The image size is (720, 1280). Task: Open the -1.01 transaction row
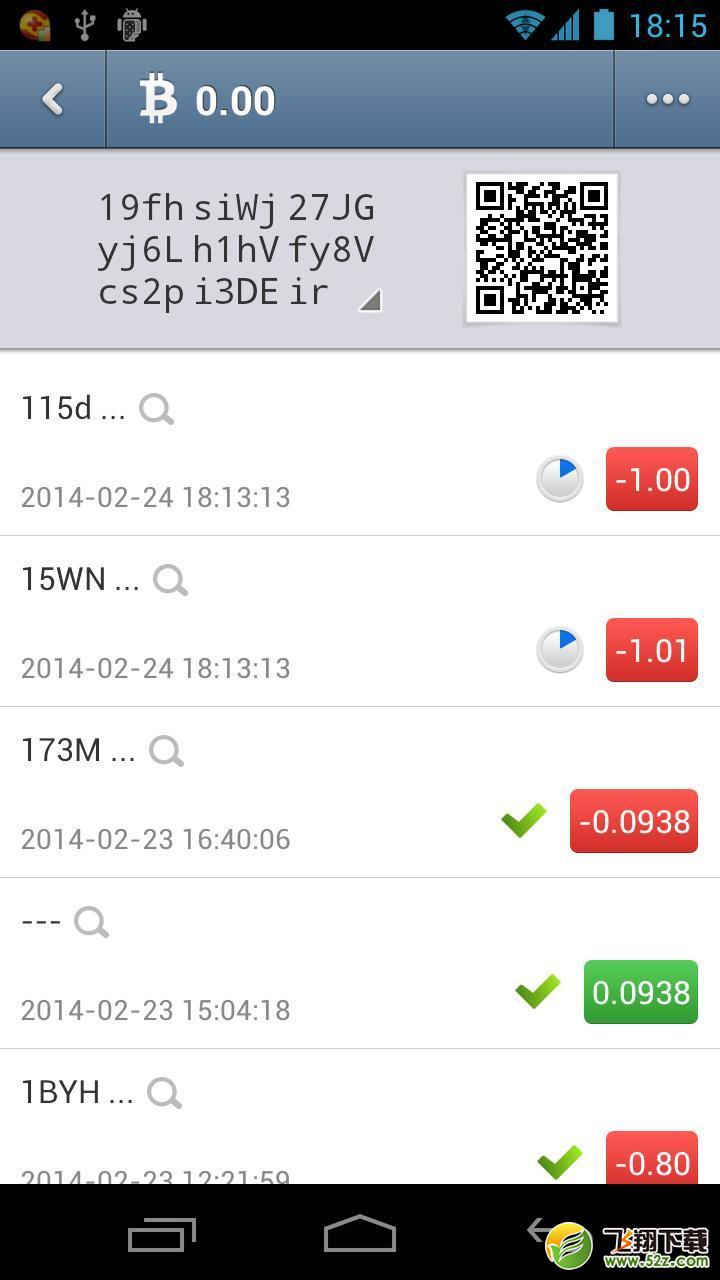[x=360, y=621]
